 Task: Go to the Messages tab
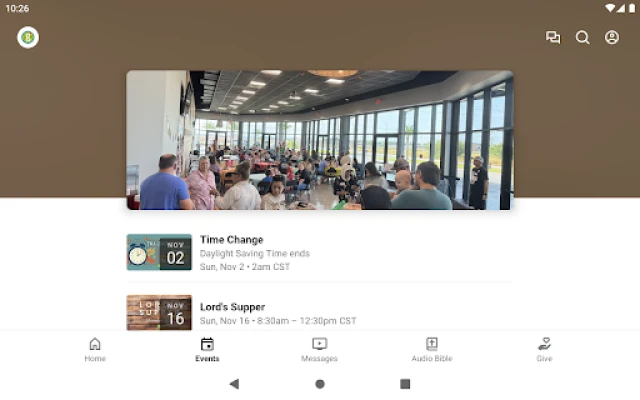tap(319, 349)
